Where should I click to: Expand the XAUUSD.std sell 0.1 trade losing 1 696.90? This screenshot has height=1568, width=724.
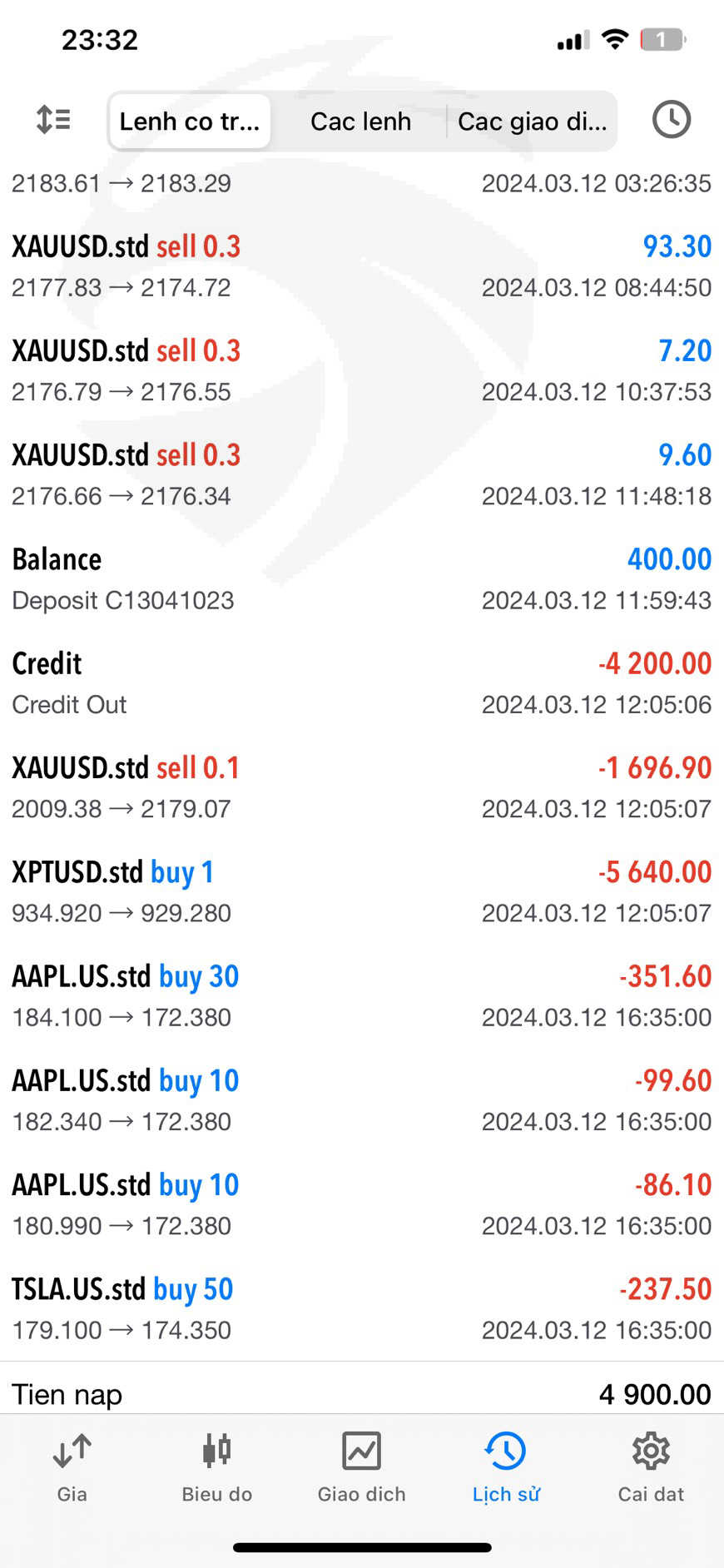362,787
